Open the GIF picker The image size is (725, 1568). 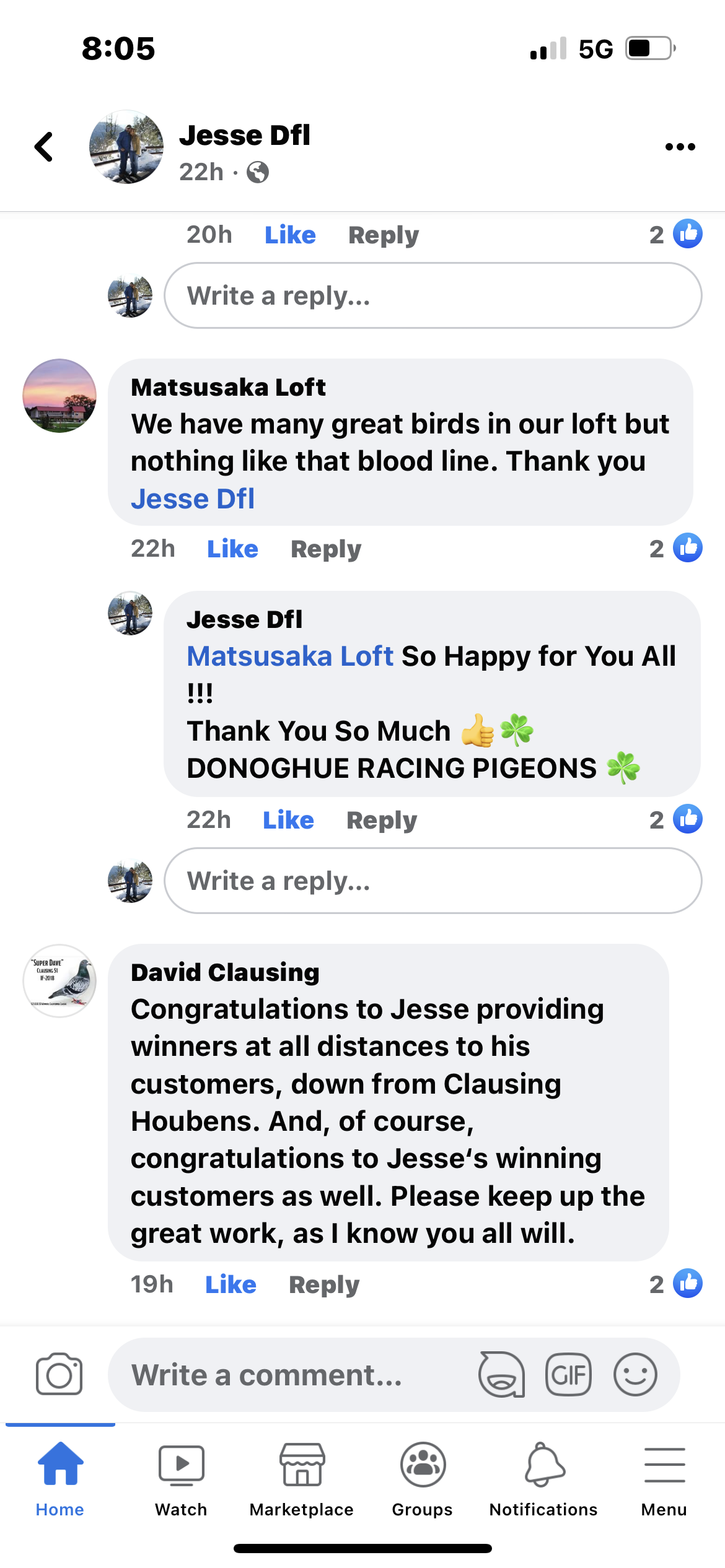pyautogui.click(x=568, y=1375)
